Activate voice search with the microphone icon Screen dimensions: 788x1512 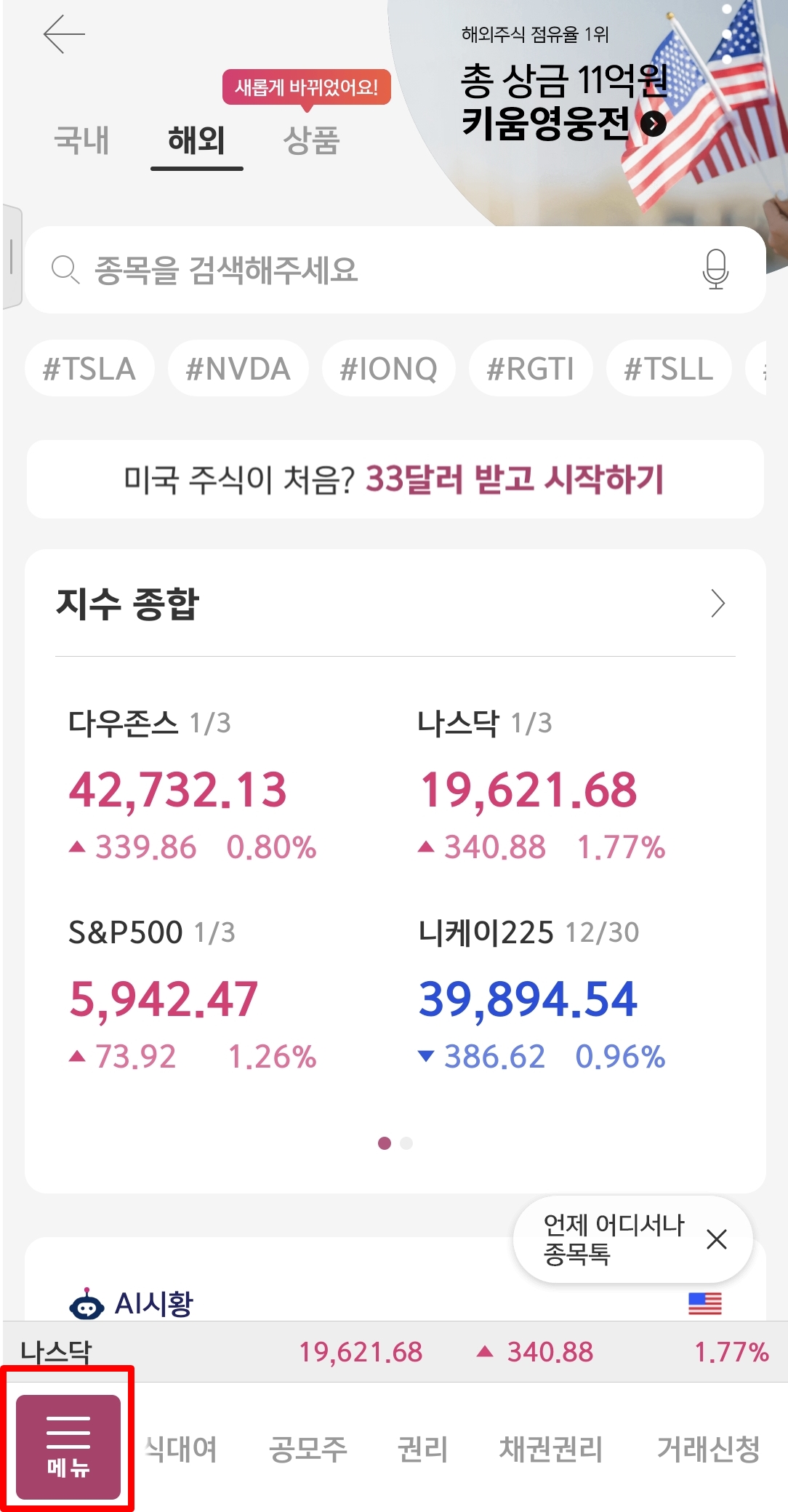[x=716, y=270]
